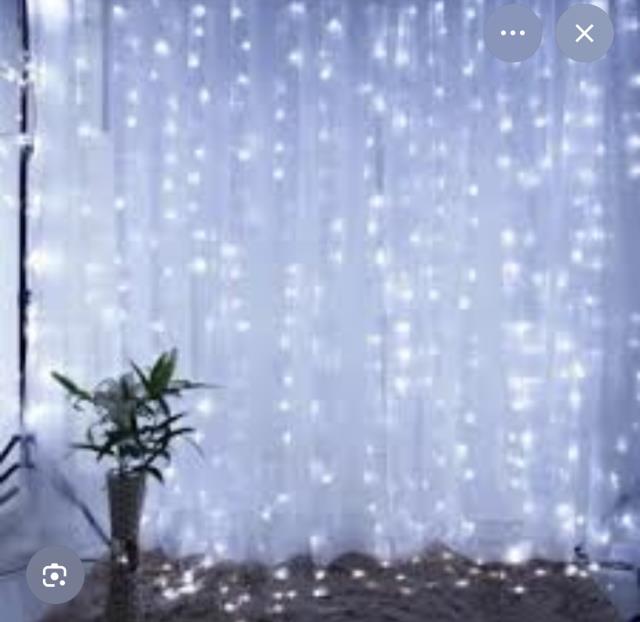Search this image with Lens
Viewport: 640px width, 622px height.
click(55, 574)
